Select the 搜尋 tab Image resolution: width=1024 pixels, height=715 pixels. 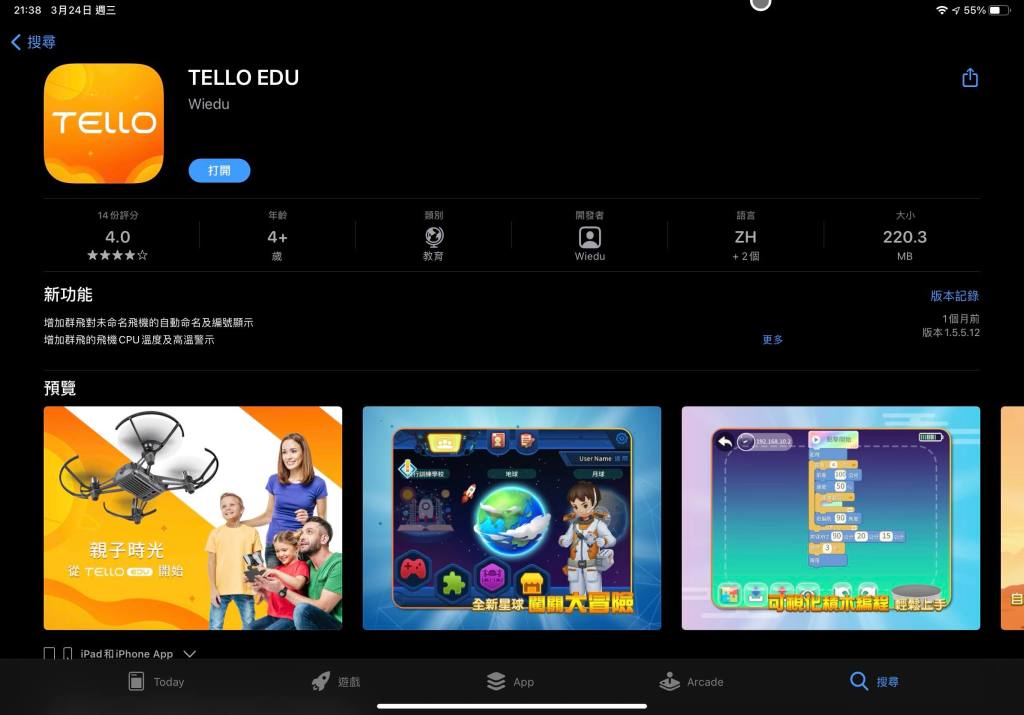(x=874, y=682)
